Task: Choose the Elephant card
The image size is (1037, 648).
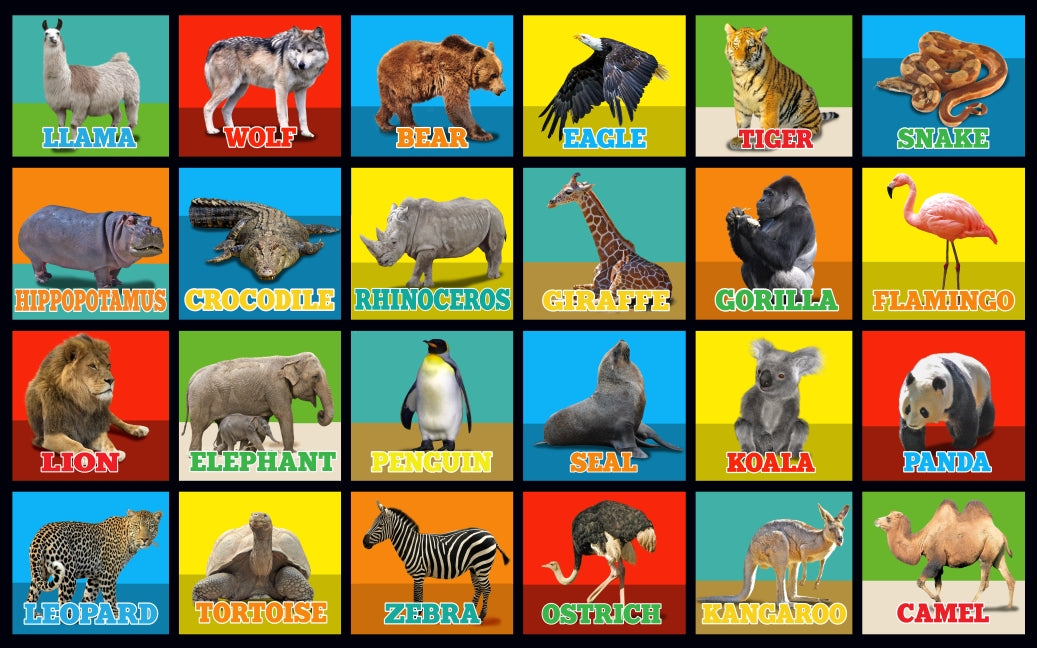Action: coord(260,405)
